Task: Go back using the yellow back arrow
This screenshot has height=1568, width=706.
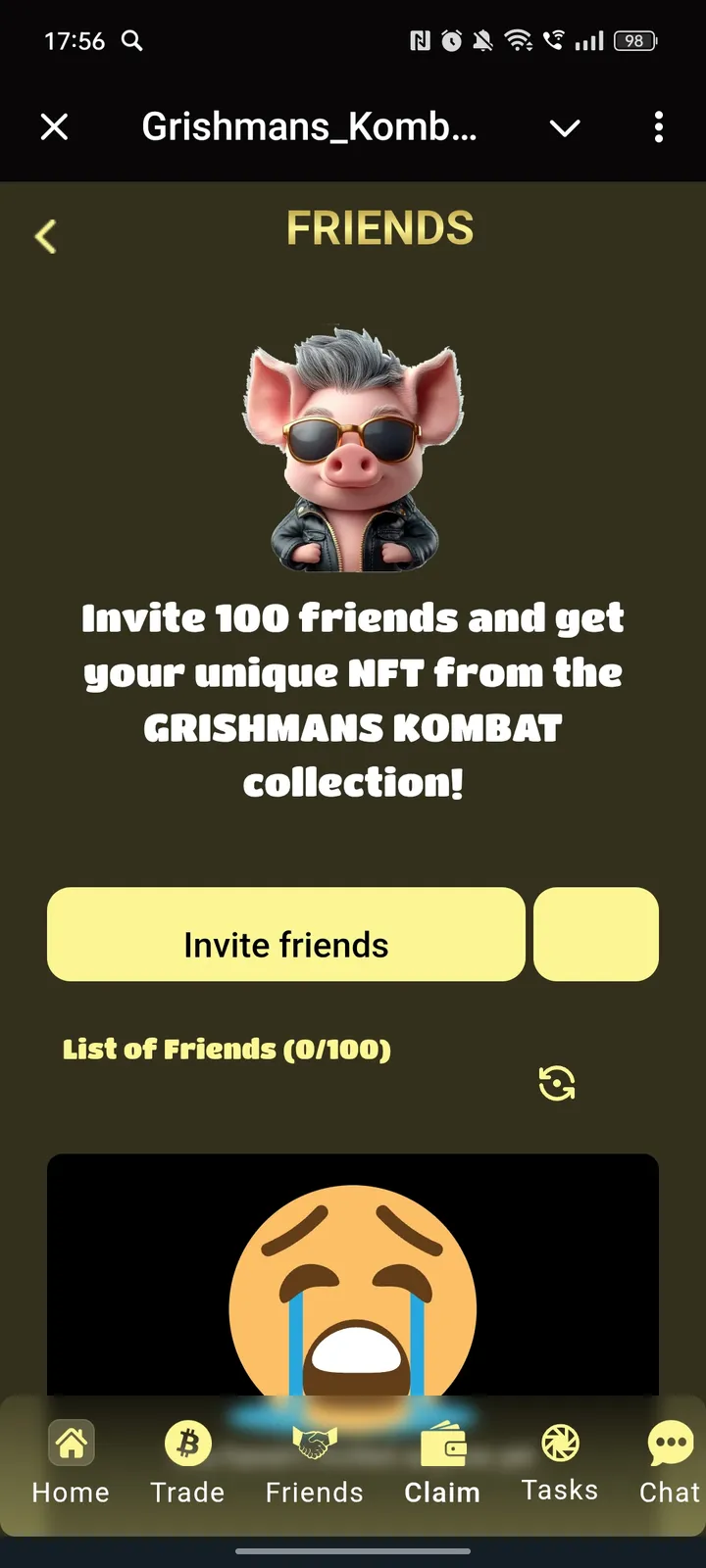Action: [45, 235]
